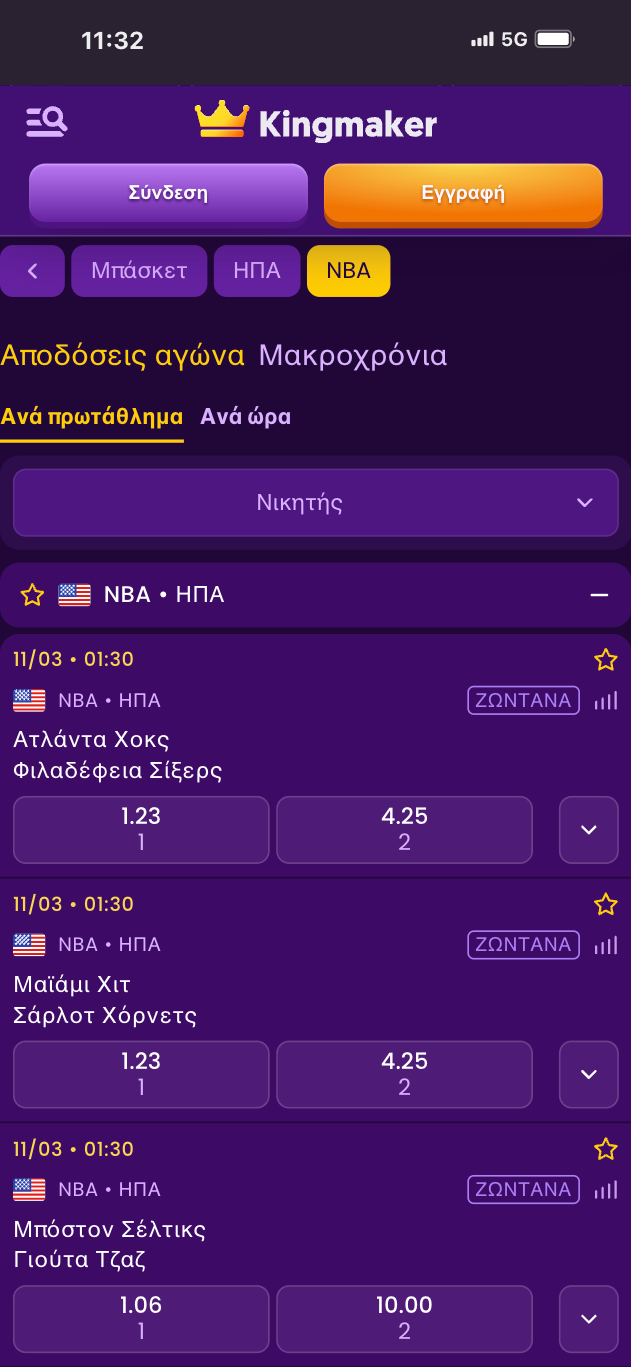Select the Μπάσκετ breadcrumb chip
The height and width of the screenshot is (1367, 631).
click(x=139, y=271)
